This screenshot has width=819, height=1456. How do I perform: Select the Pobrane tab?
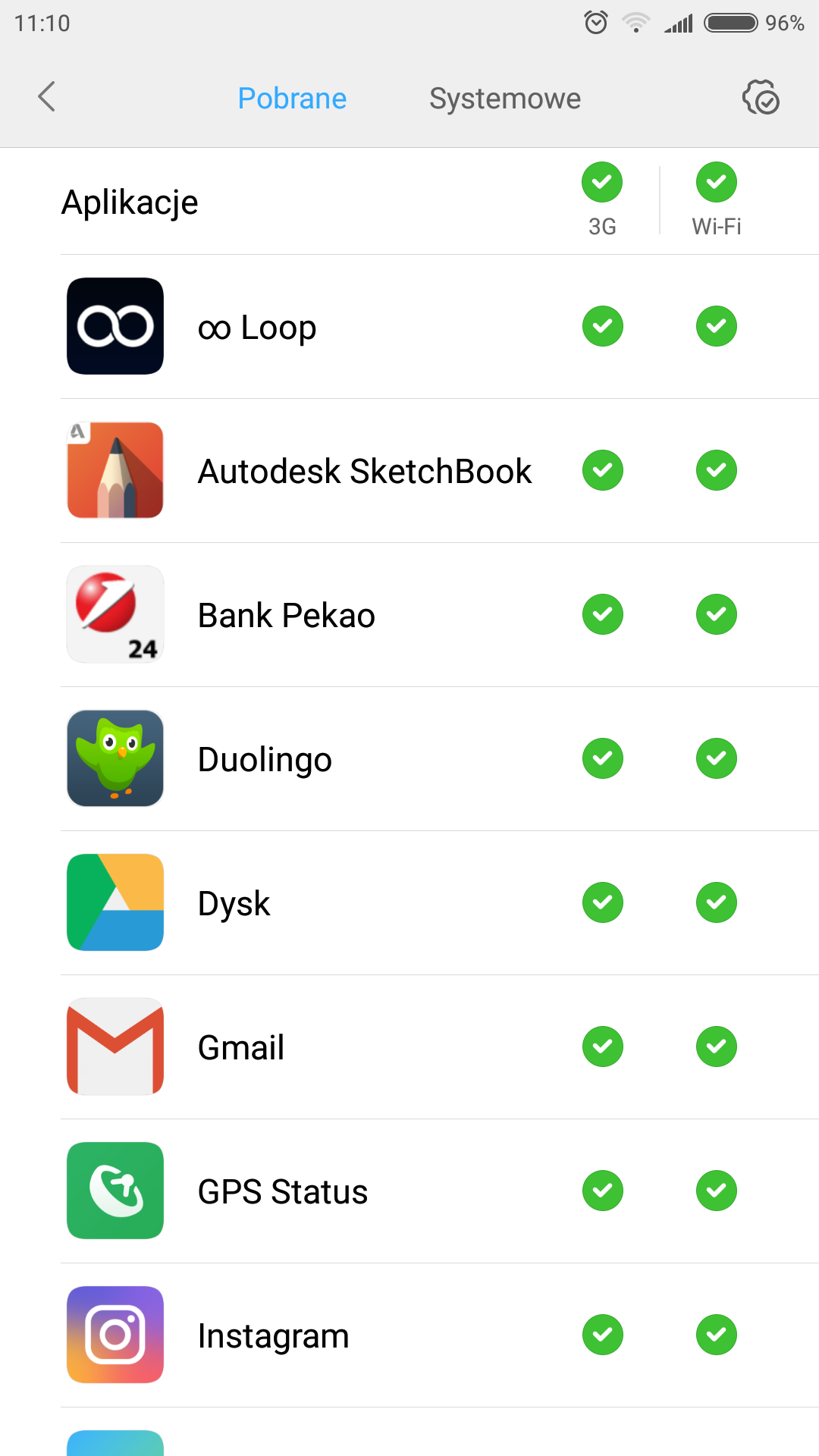(292, 99)
